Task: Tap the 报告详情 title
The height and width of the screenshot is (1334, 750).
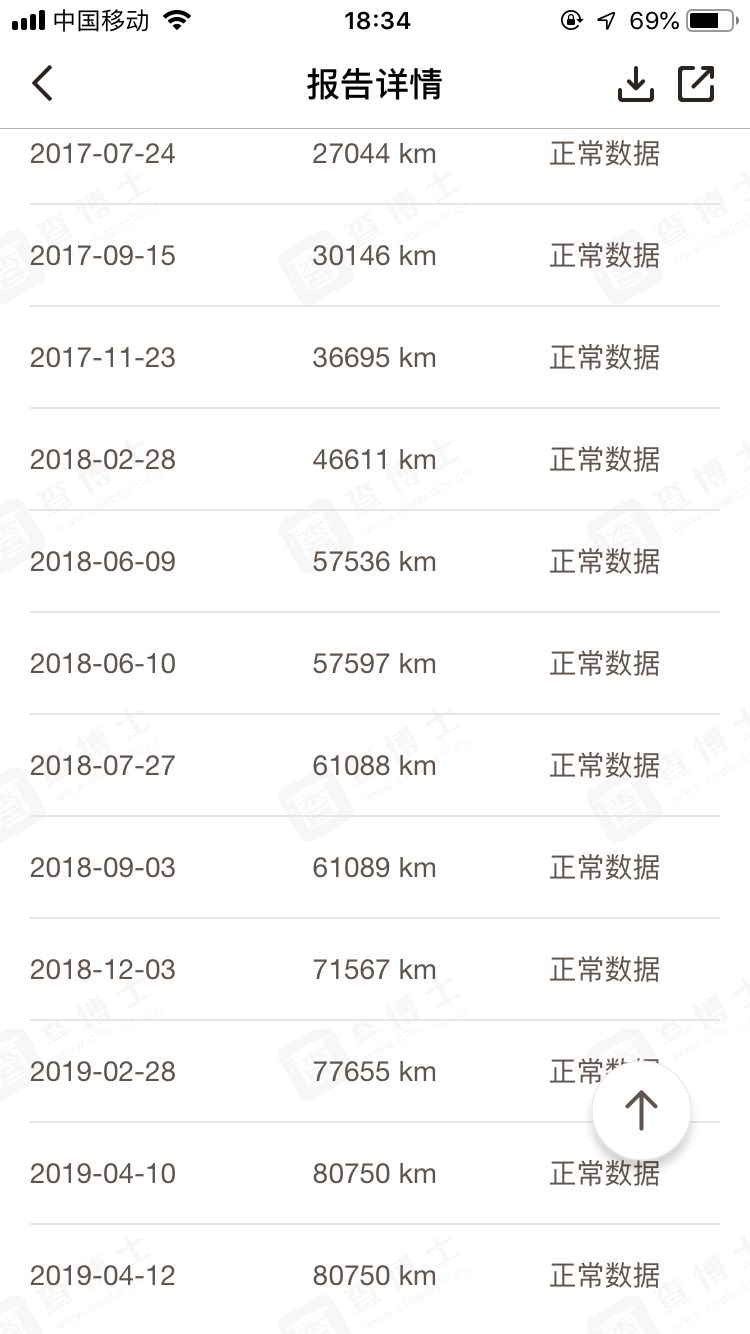Action: (375, 84)
